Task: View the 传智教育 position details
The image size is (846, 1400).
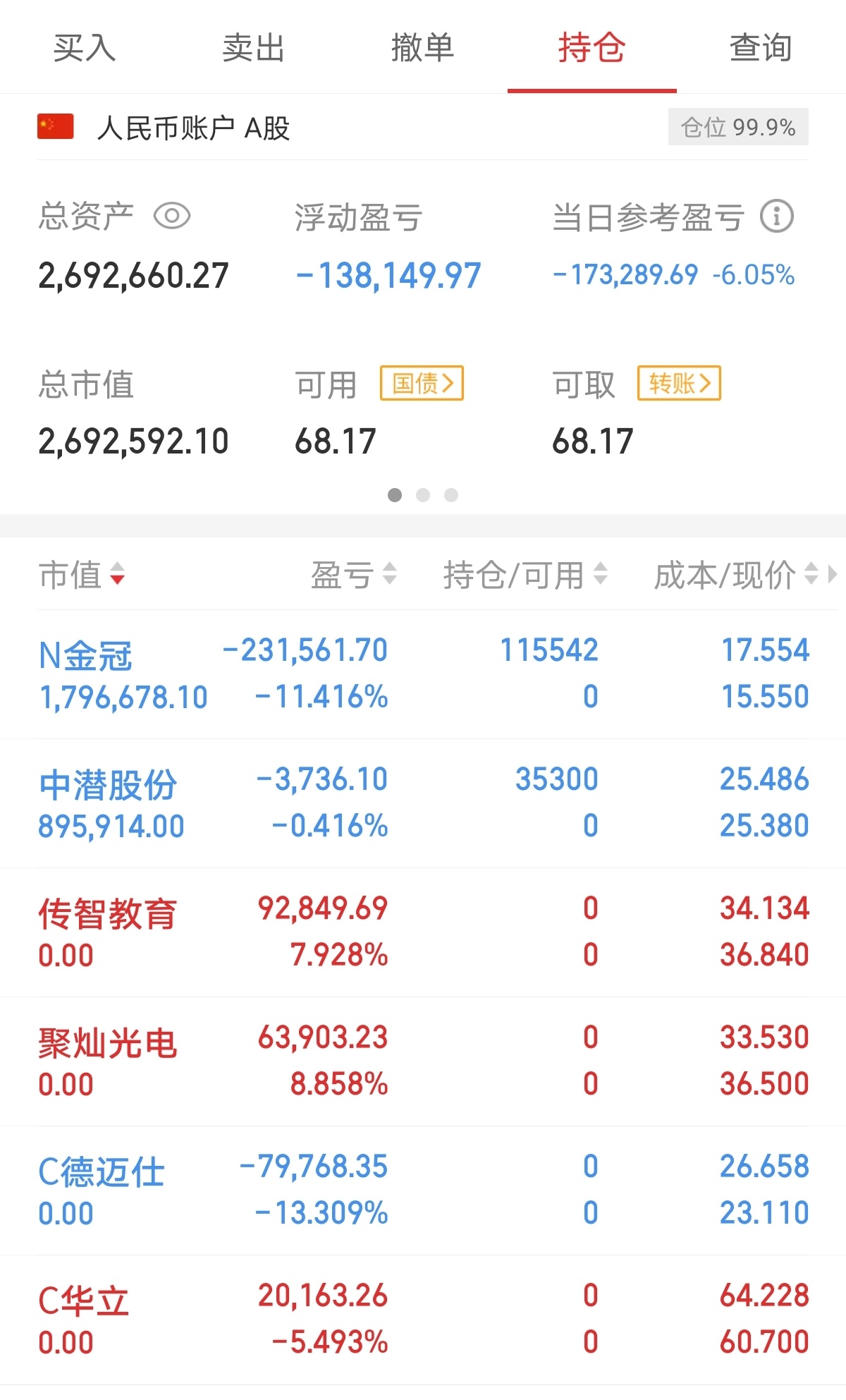Action: click(423, 932)
